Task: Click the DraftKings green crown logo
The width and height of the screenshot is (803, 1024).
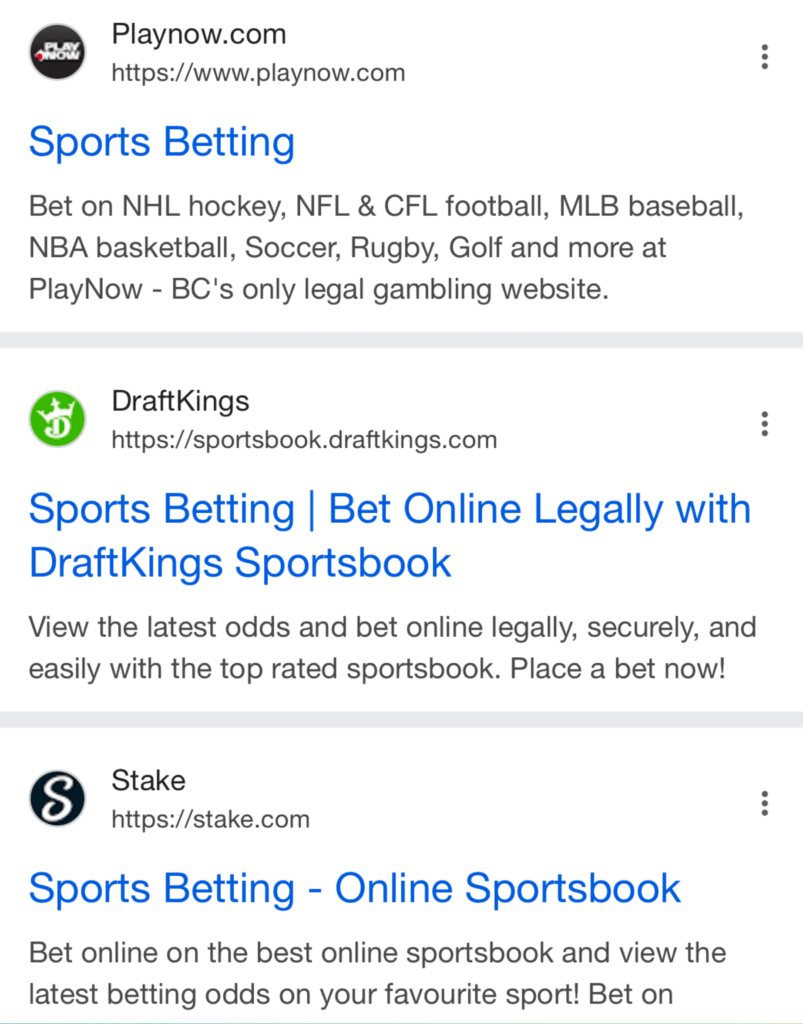Action: click(57, 419)
